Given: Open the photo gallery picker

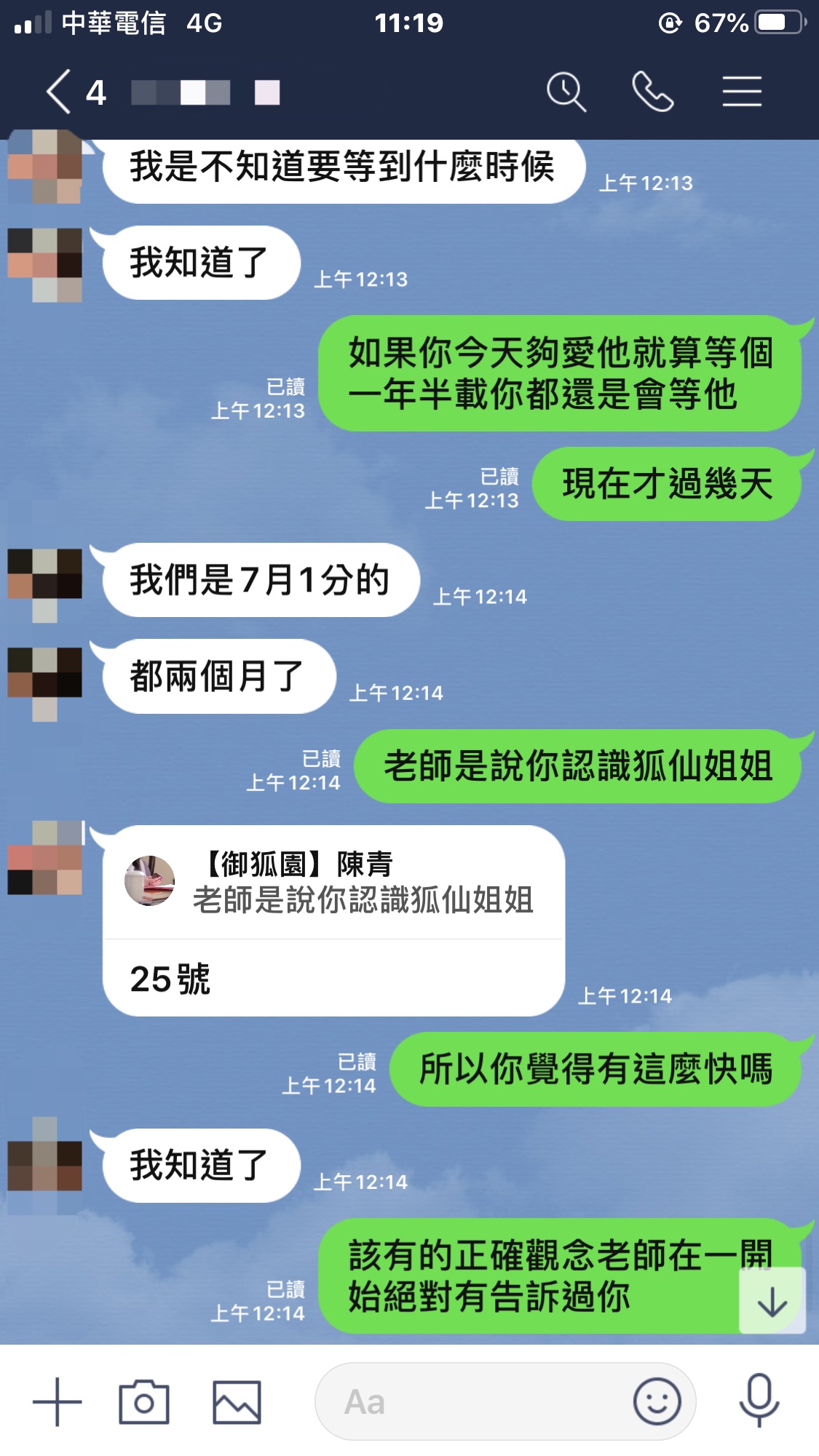Looking at the screenshot, I should pos(237,1401).
